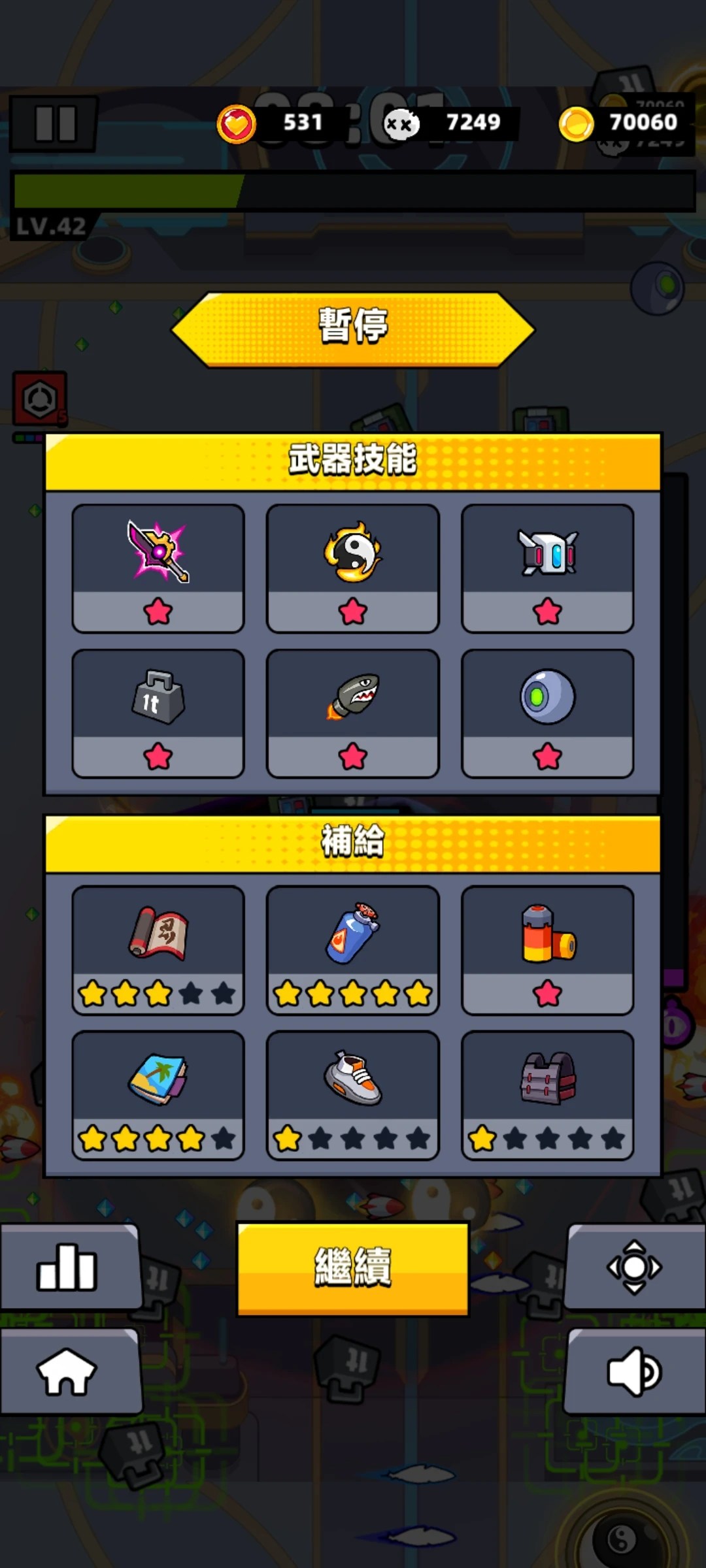Viewport: 706px width, 1568px height.
Task: Open the statistics bar chart button
Action: tap(70, 1267)
